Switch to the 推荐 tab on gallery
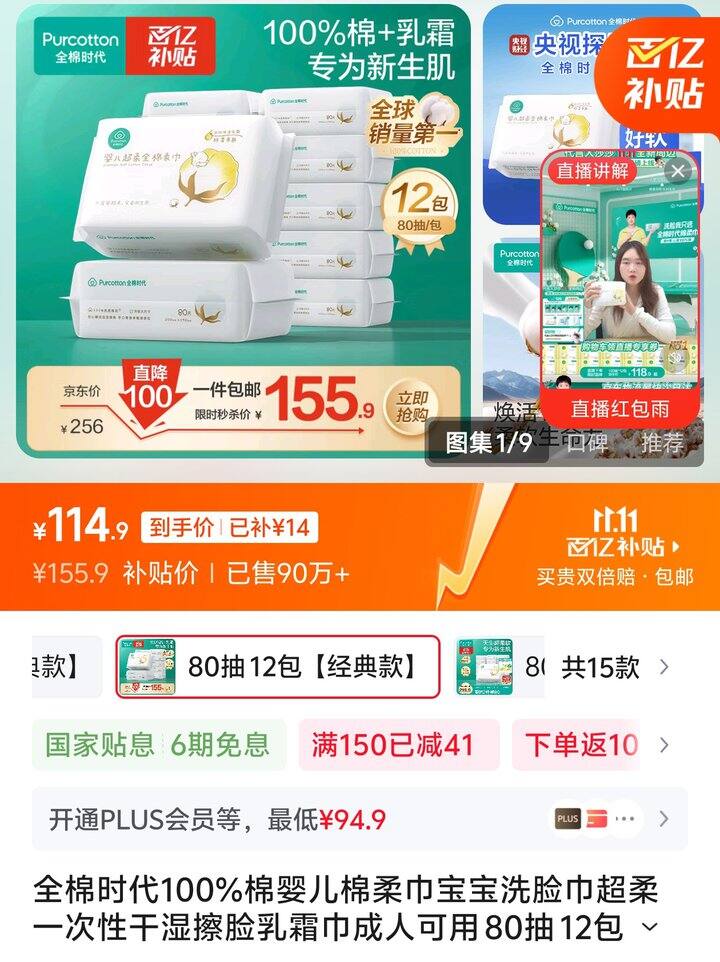The height and width of the screenshot is (962, 720). [662, 442]
